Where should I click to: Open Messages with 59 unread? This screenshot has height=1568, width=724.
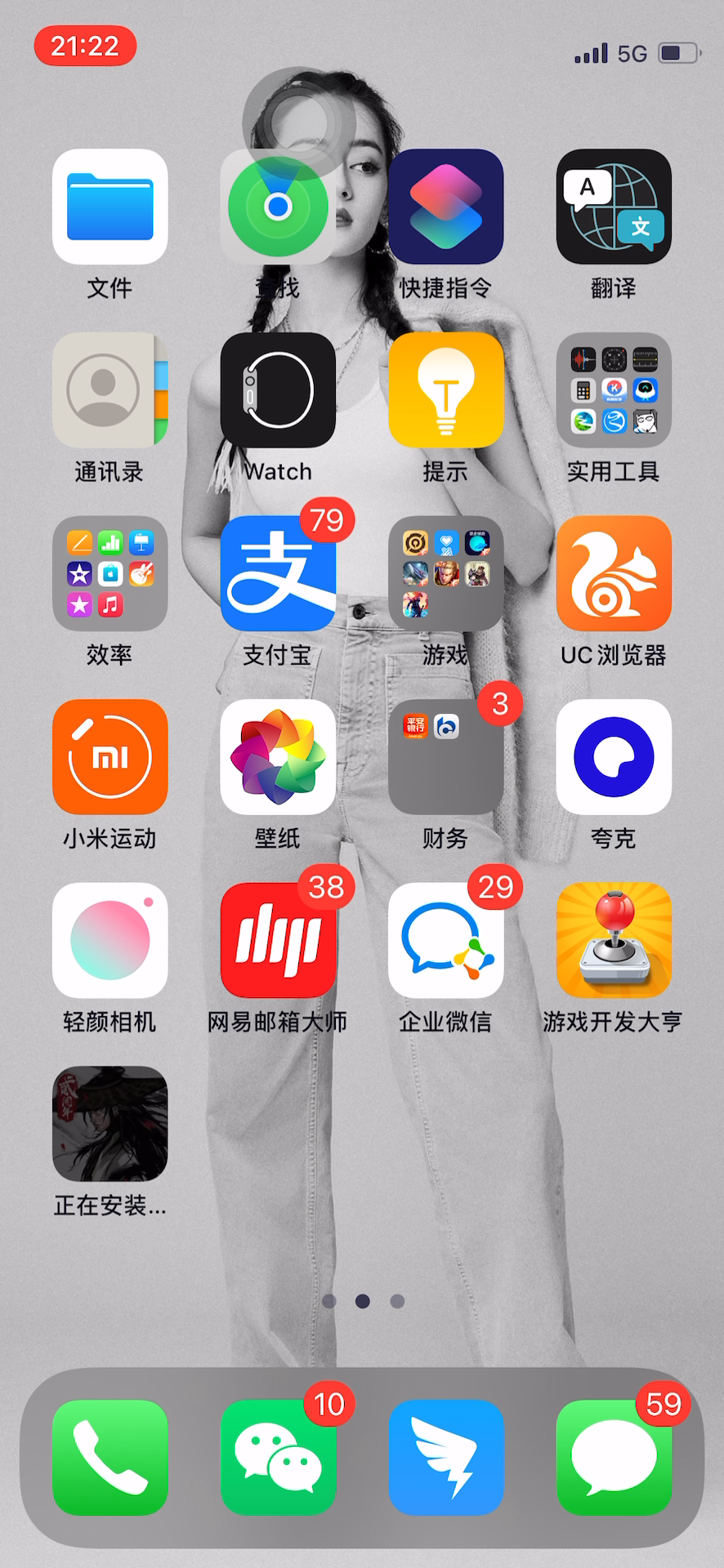click(614, 1458)
